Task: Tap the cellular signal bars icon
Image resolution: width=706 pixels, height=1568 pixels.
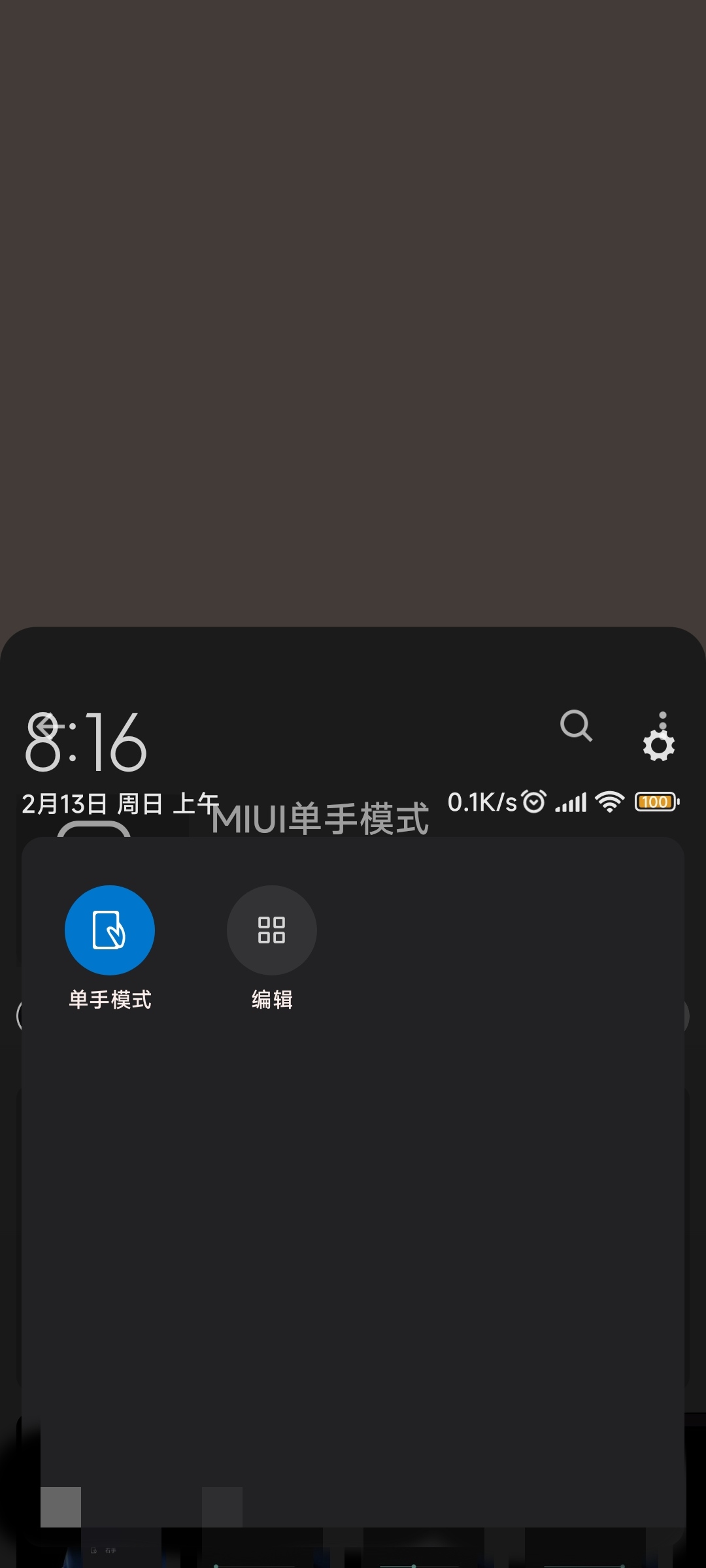Action: click(x=571, y=802)
